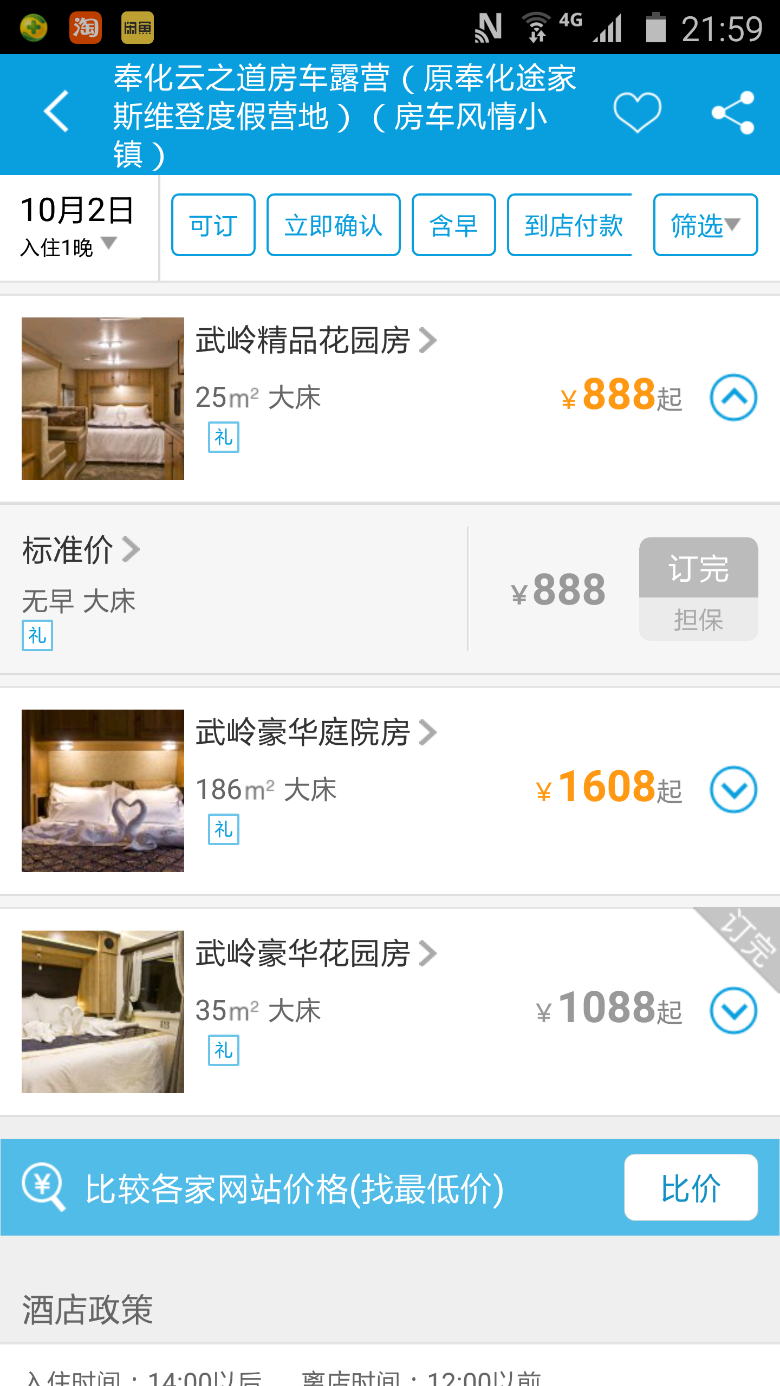Expand rates for 武岭豪华花园房
Screen dimensions: 780x1386
pyautogui.click(x=734, y=1011)
